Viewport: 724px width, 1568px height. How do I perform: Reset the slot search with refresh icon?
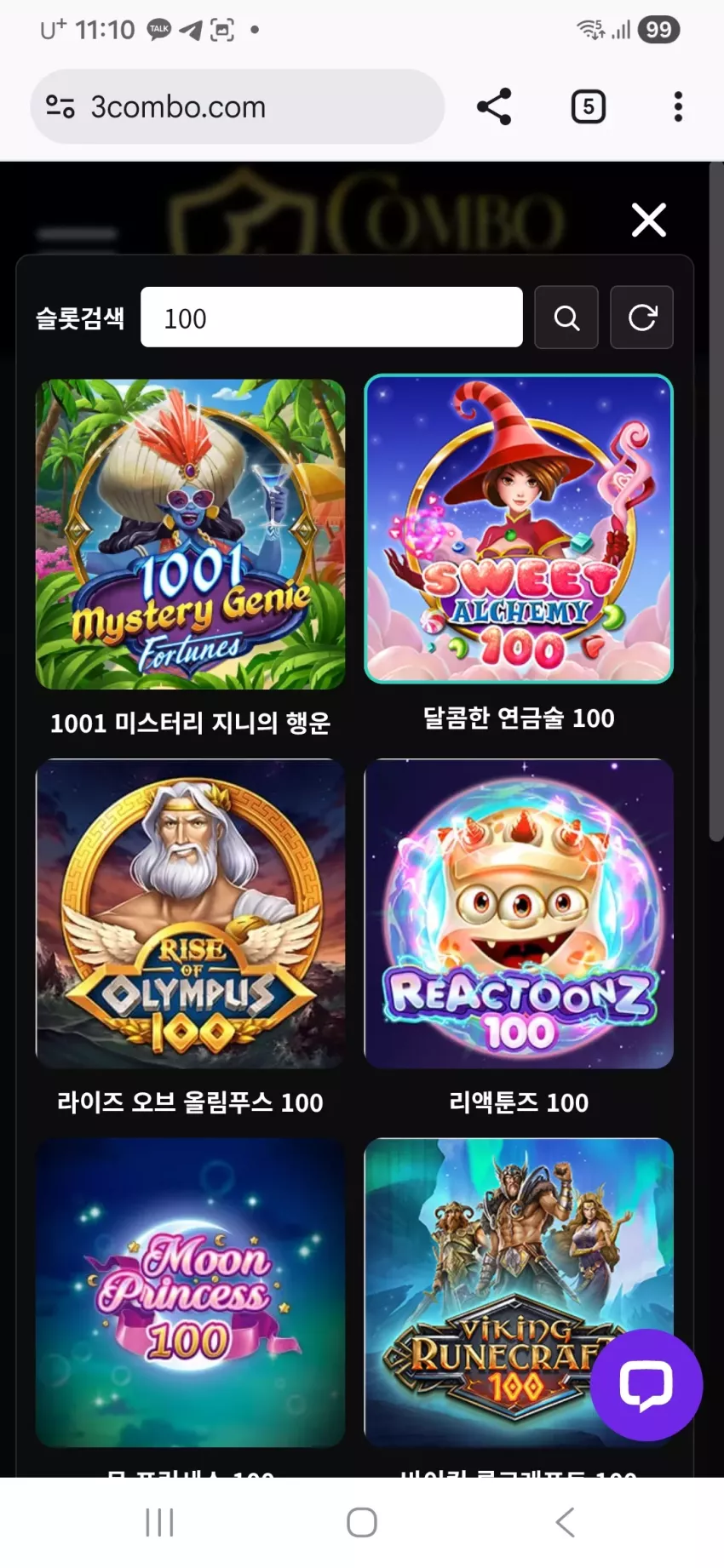642,318
